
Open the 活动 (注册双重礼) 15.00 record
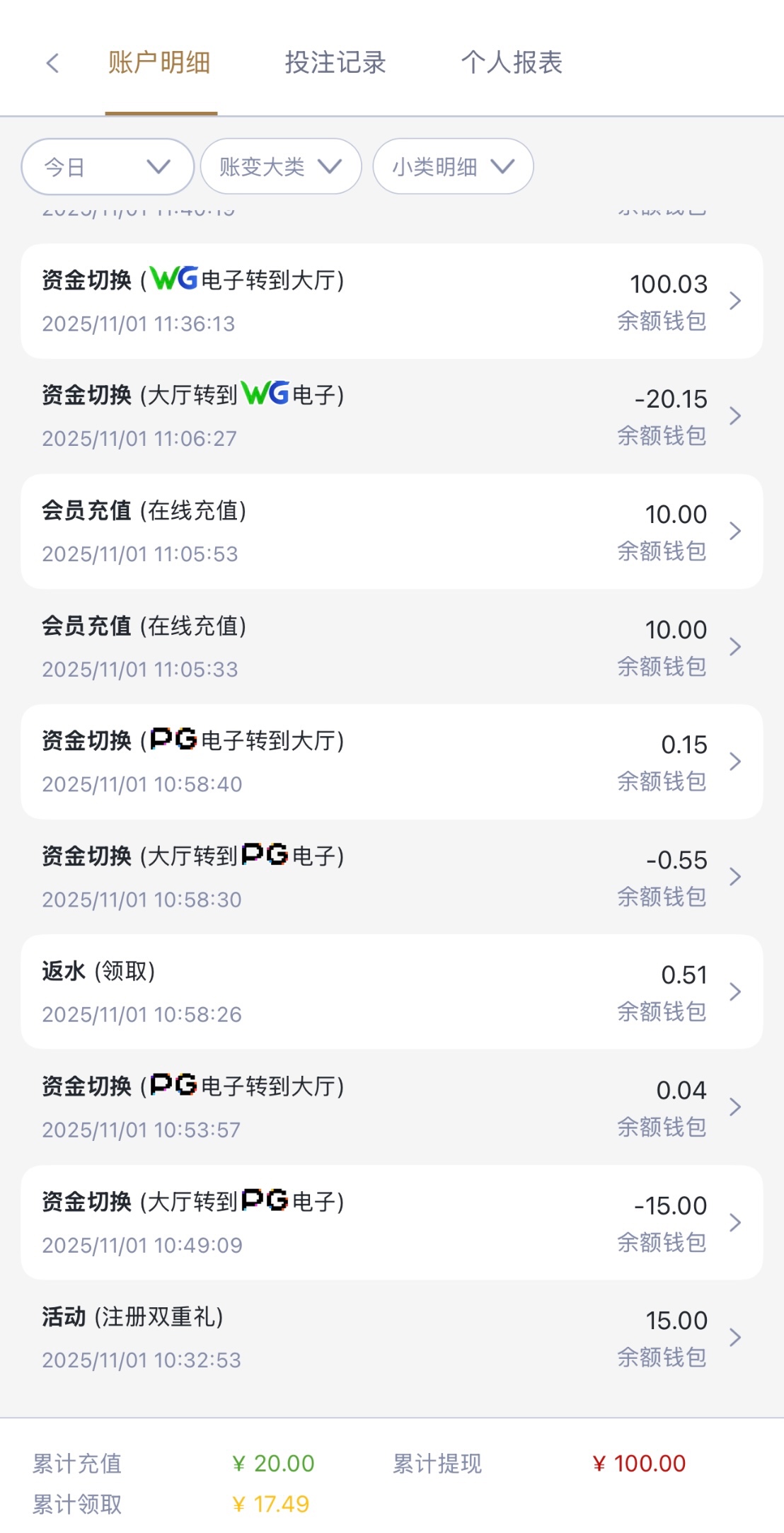pyautogui.click(x=391, y=1338)
